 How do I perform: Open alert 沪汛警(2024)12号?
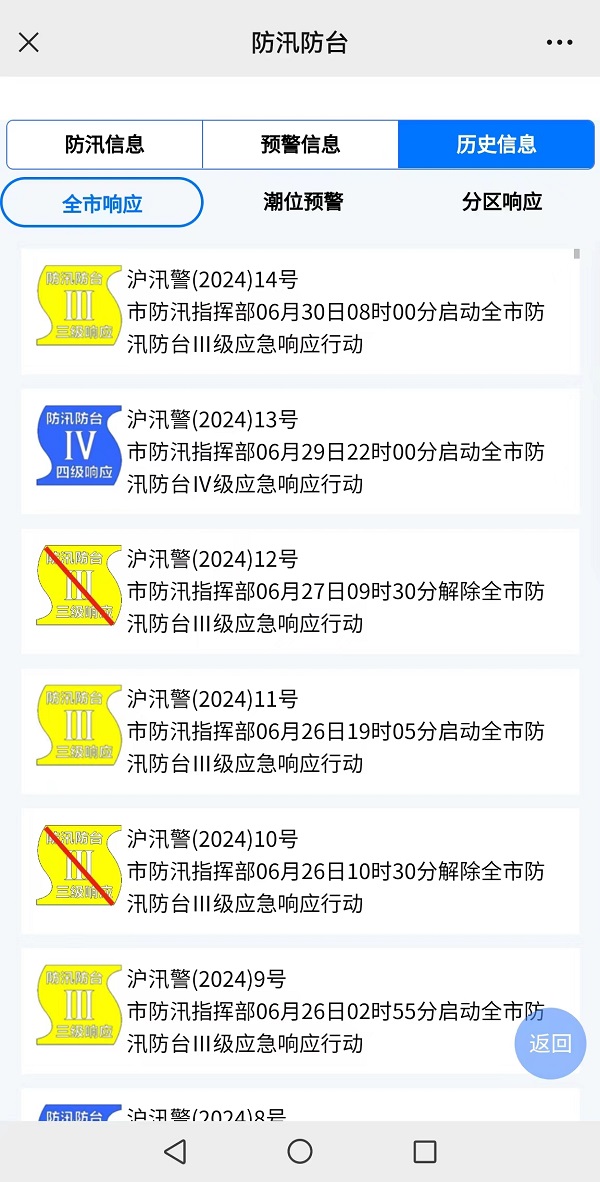300,591
